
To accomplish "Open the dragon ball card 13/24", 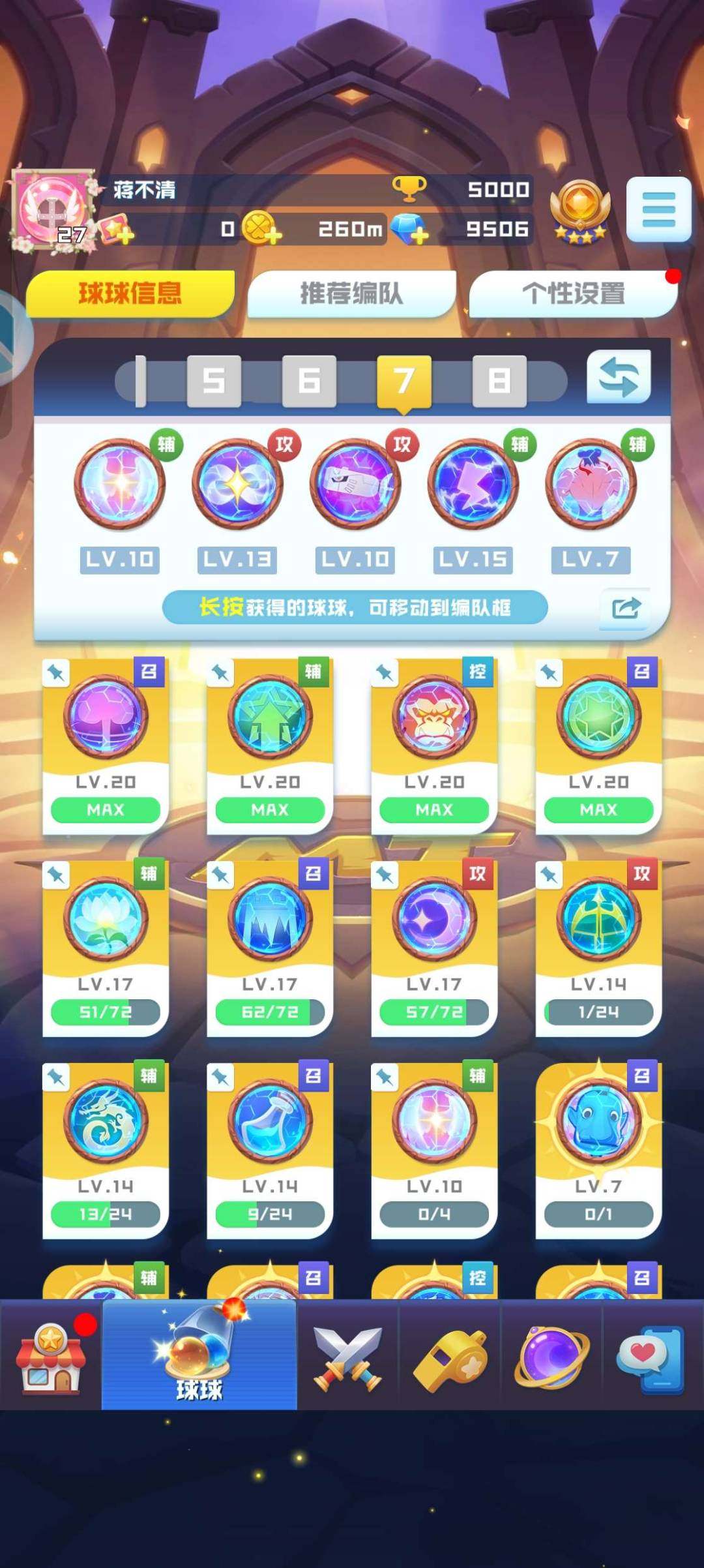I will (x=106, y=1148).
